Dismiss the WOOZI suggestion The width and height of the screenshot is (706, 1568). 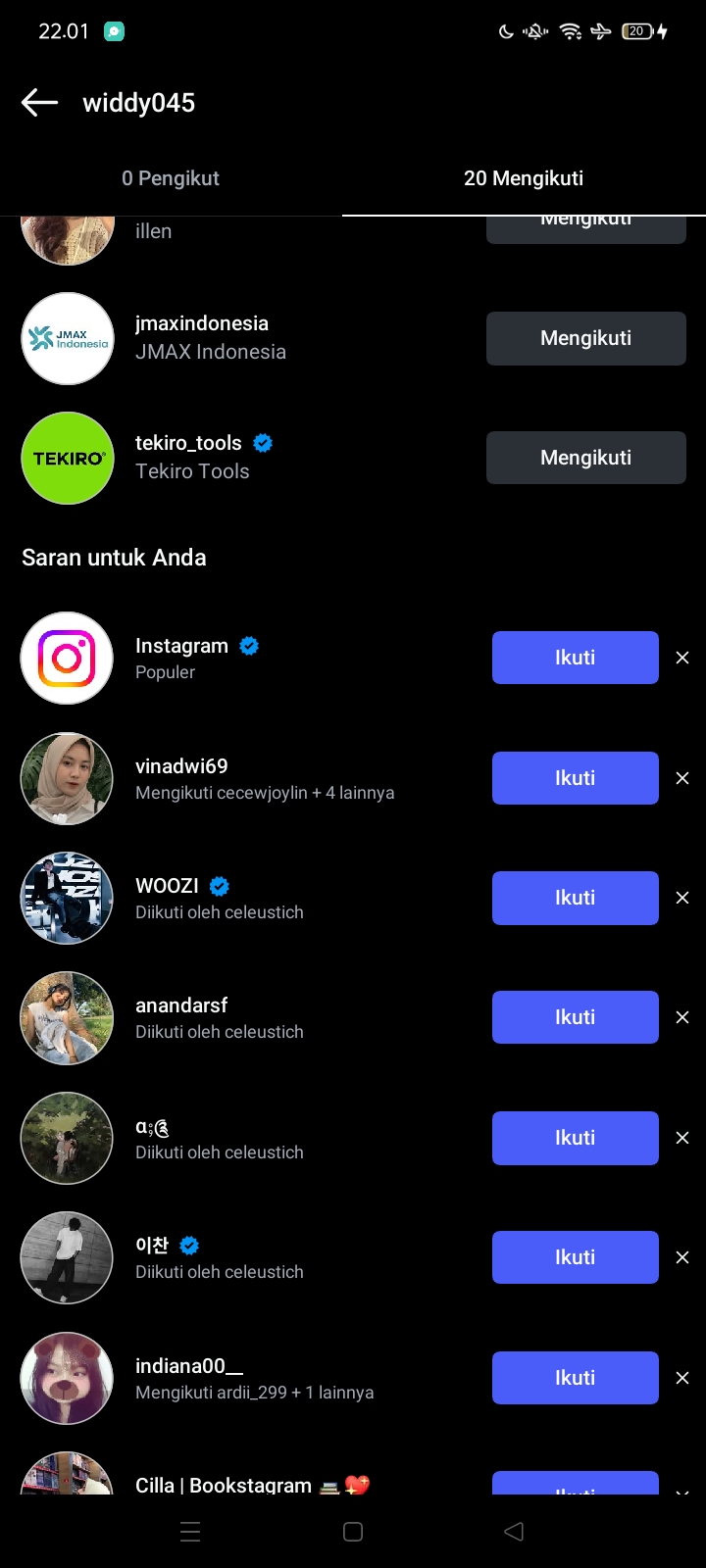click(682, 898)
